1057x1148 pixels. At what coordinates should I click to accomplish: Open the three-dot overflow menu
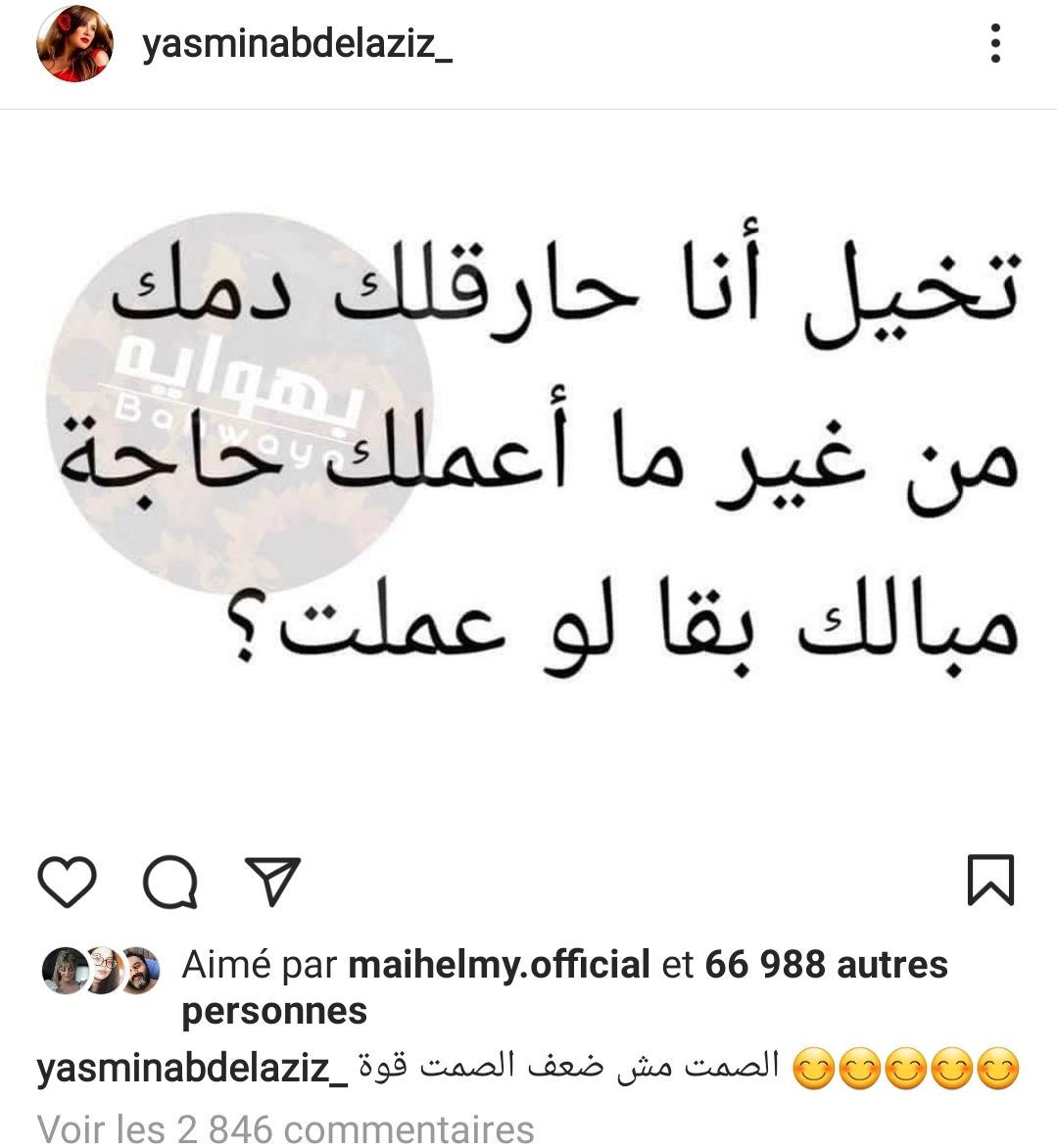[995, 44]
